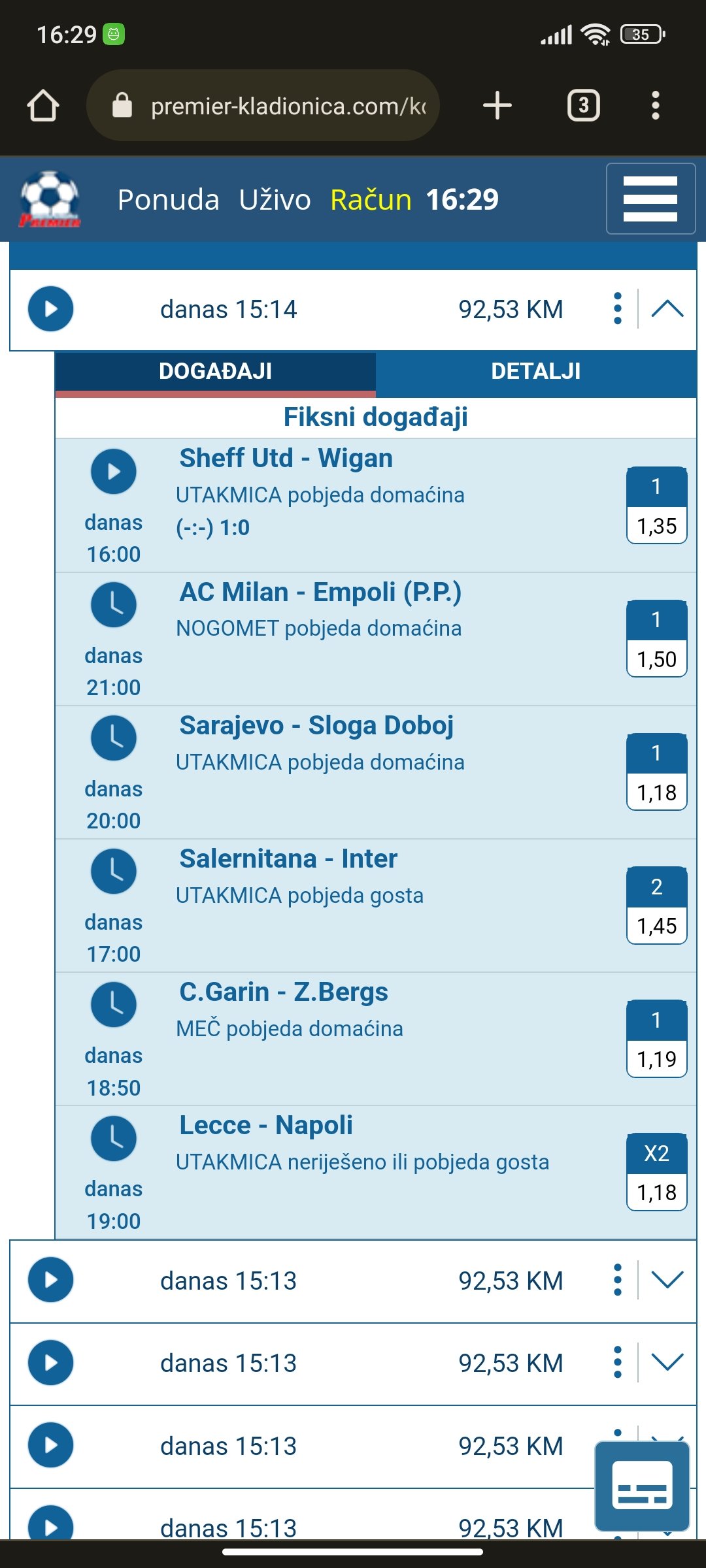Switch to the Uživo section
706x1568 pixels.
275,199
